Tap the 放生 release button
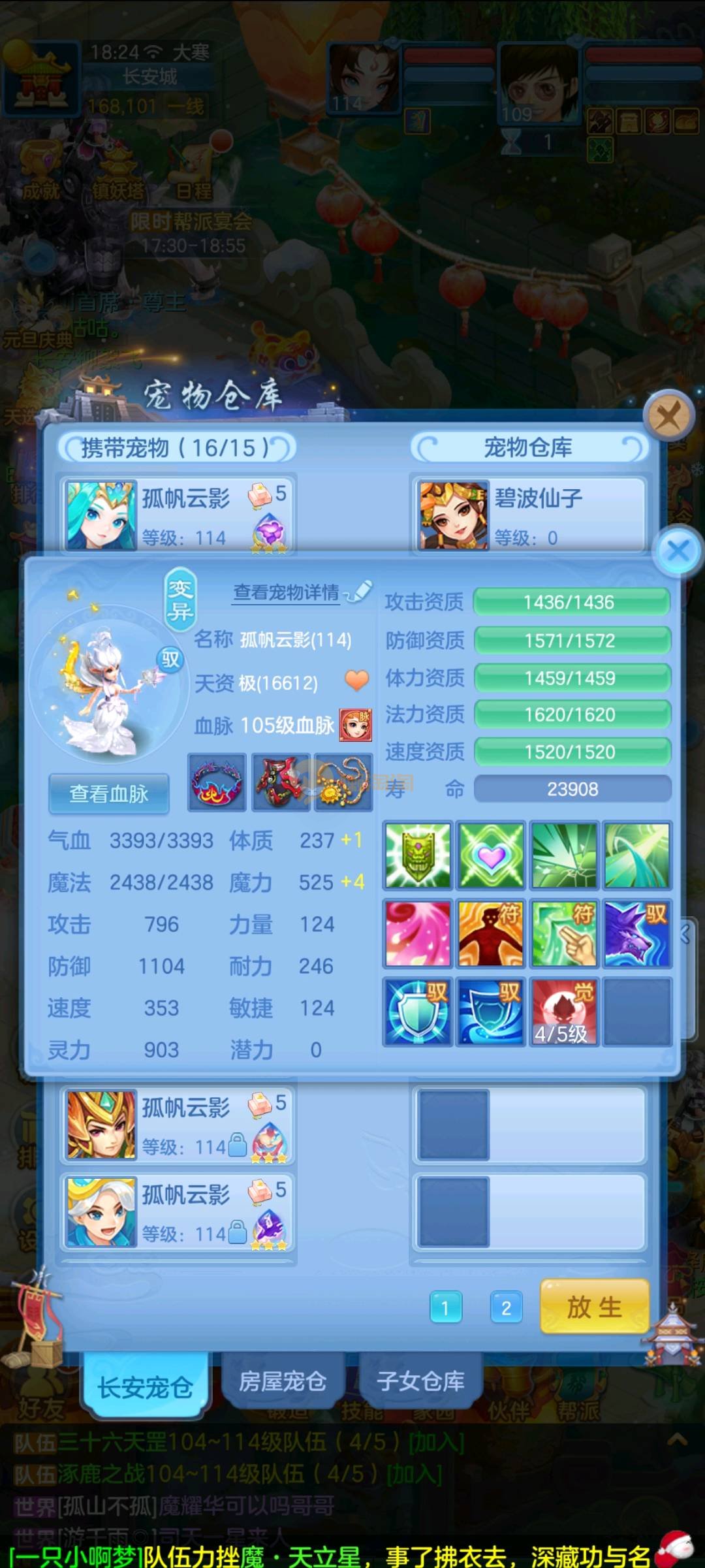The height and width of the screenshot is (1568, 705). tap(594, 1307)
